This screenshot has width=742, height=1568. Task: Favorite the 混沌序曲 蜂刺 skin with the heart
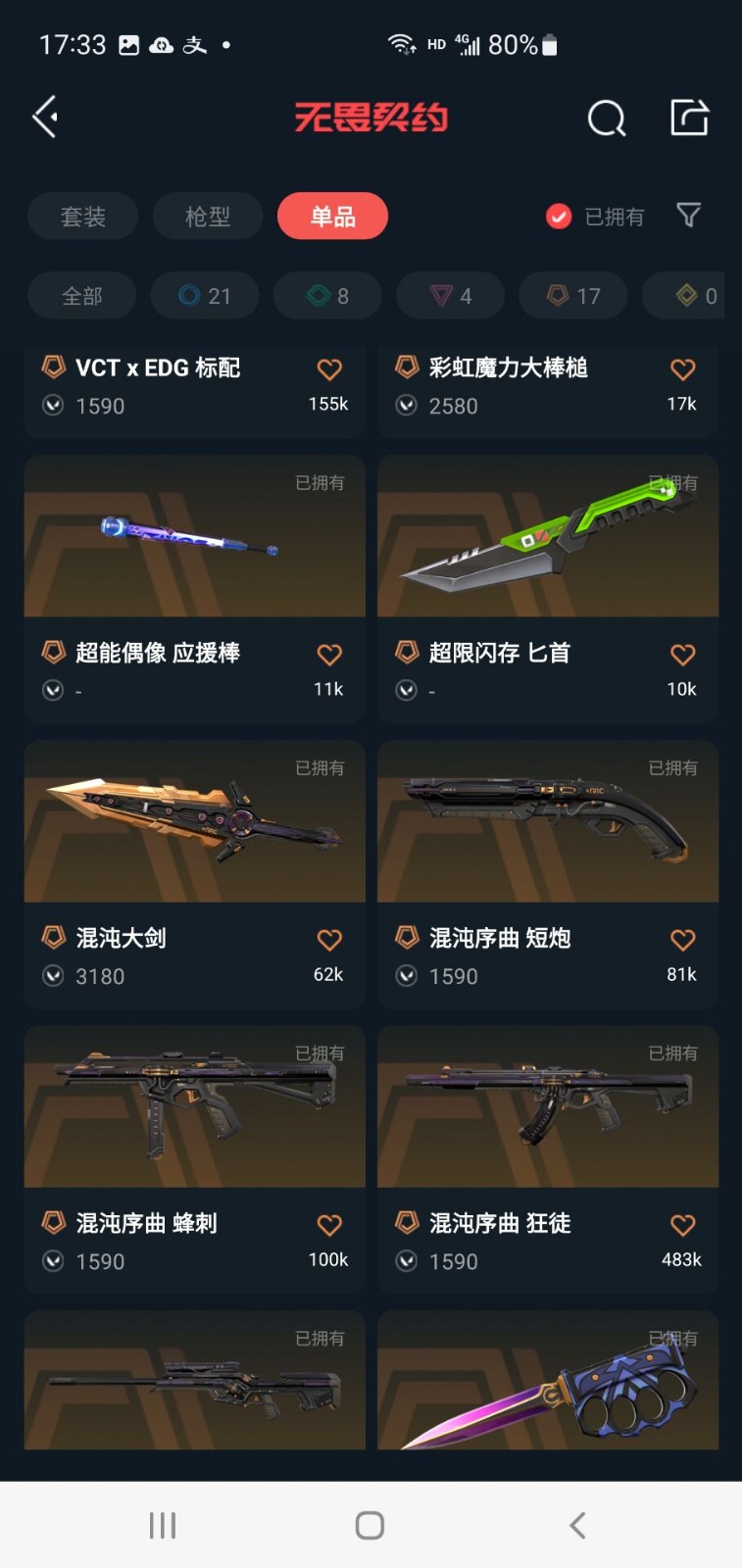[x=329, y=1225]
